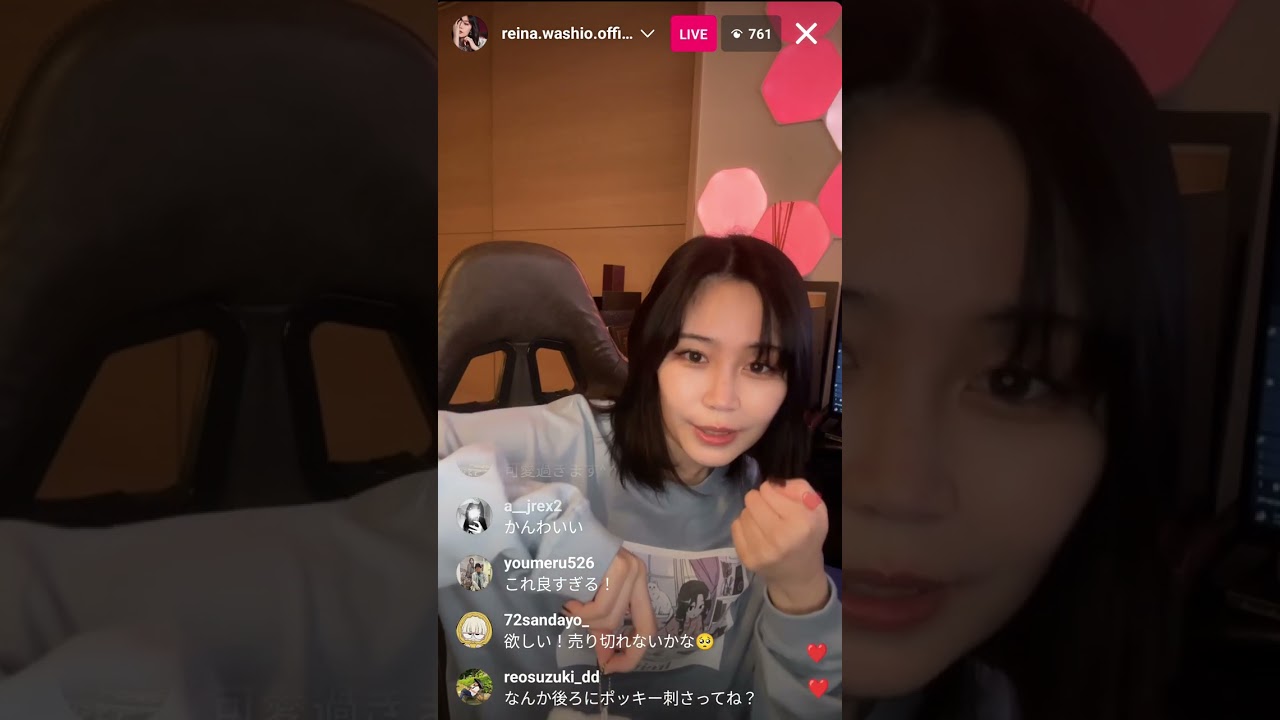
Task: Open the host's profile picture
Action: (x=470, y=34)
